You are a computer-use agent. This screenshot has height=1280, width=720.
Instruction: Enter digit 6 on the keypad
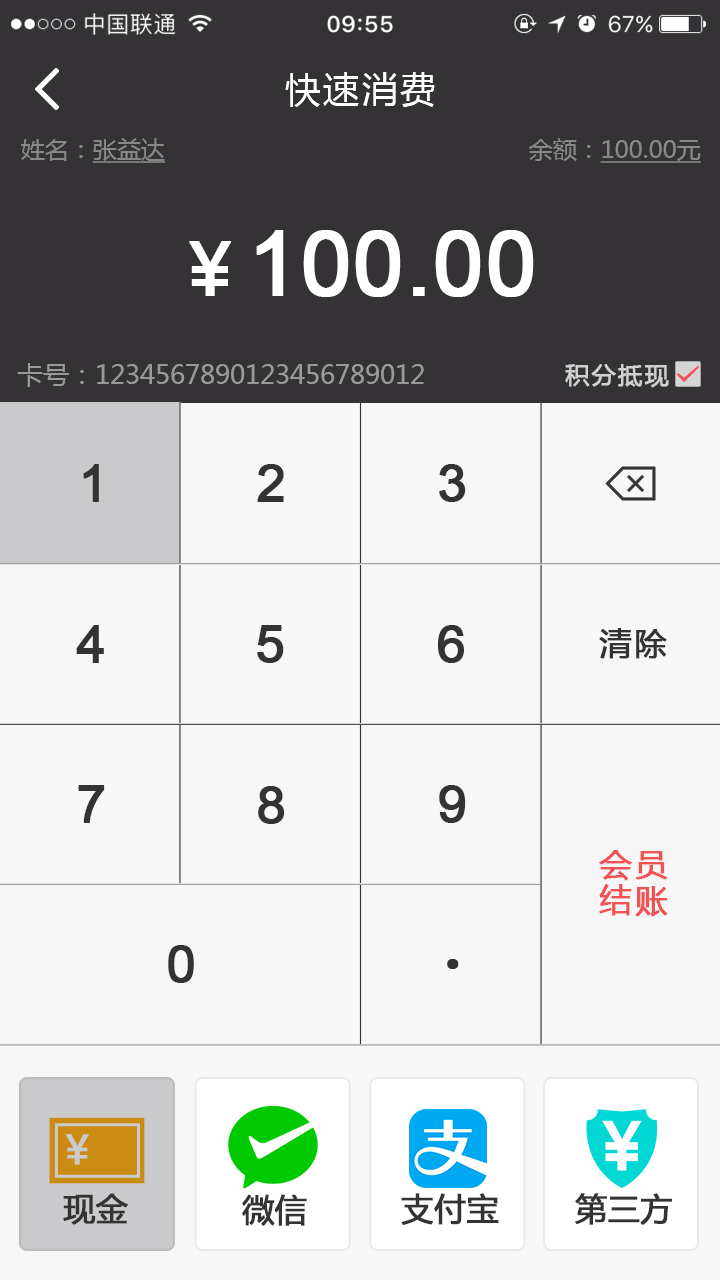[x=451, y=644]
